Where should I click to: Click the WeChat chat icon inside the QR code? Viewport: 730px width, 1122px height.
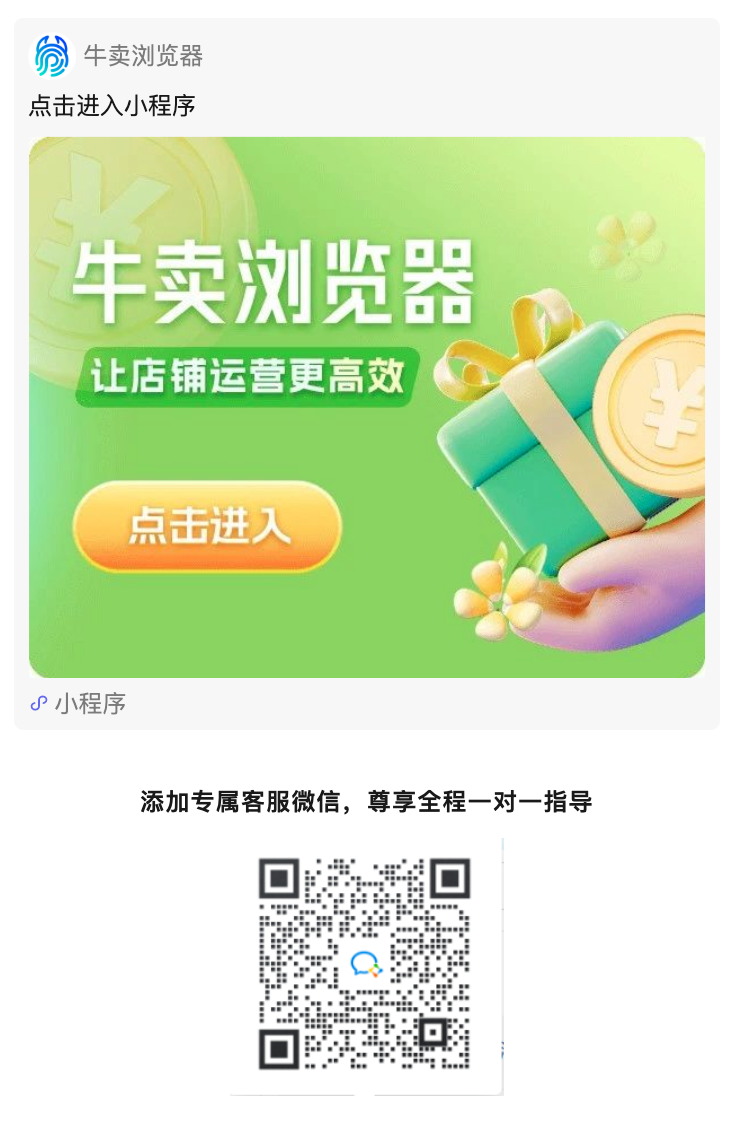366,963
